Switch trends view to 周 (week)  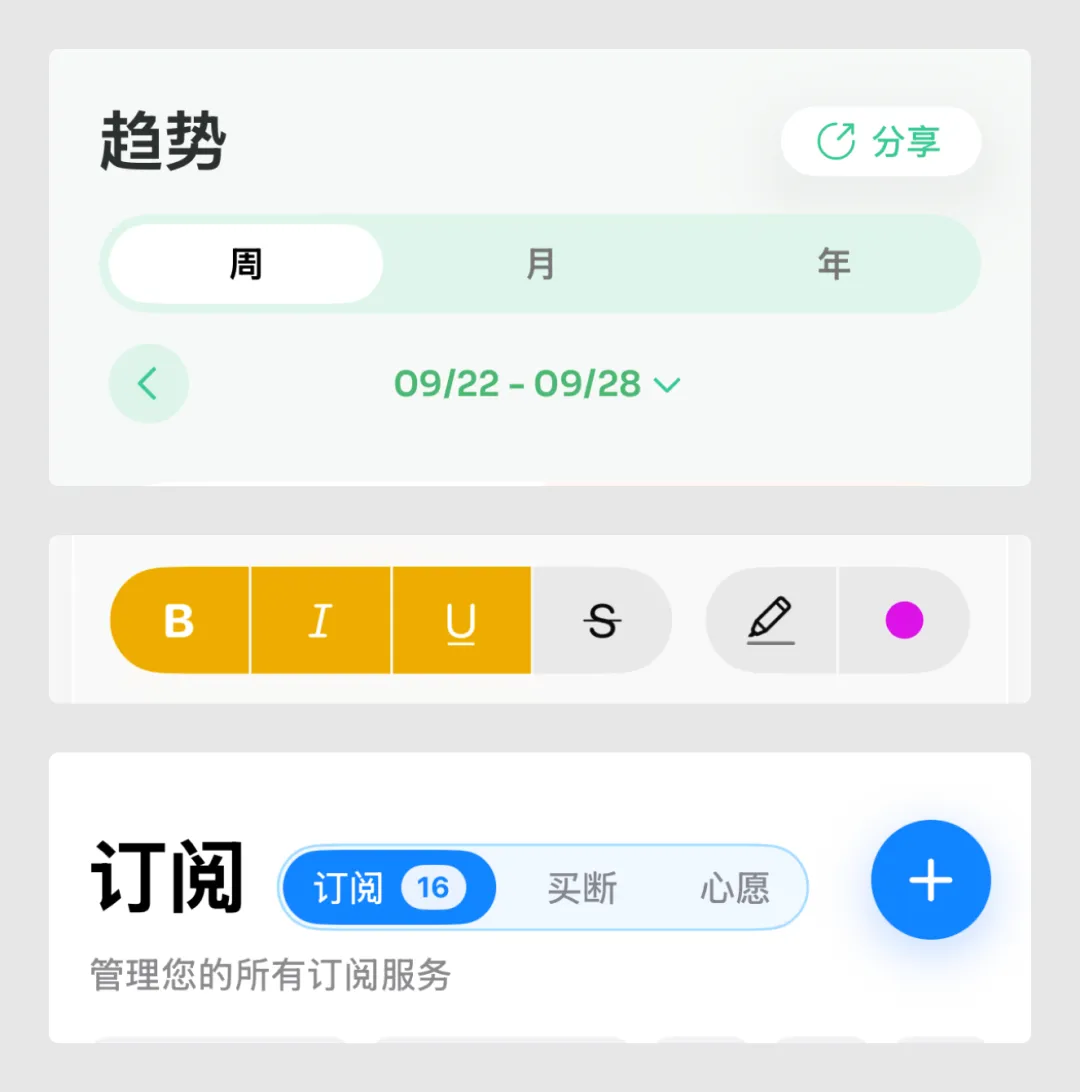coord(243,263)
